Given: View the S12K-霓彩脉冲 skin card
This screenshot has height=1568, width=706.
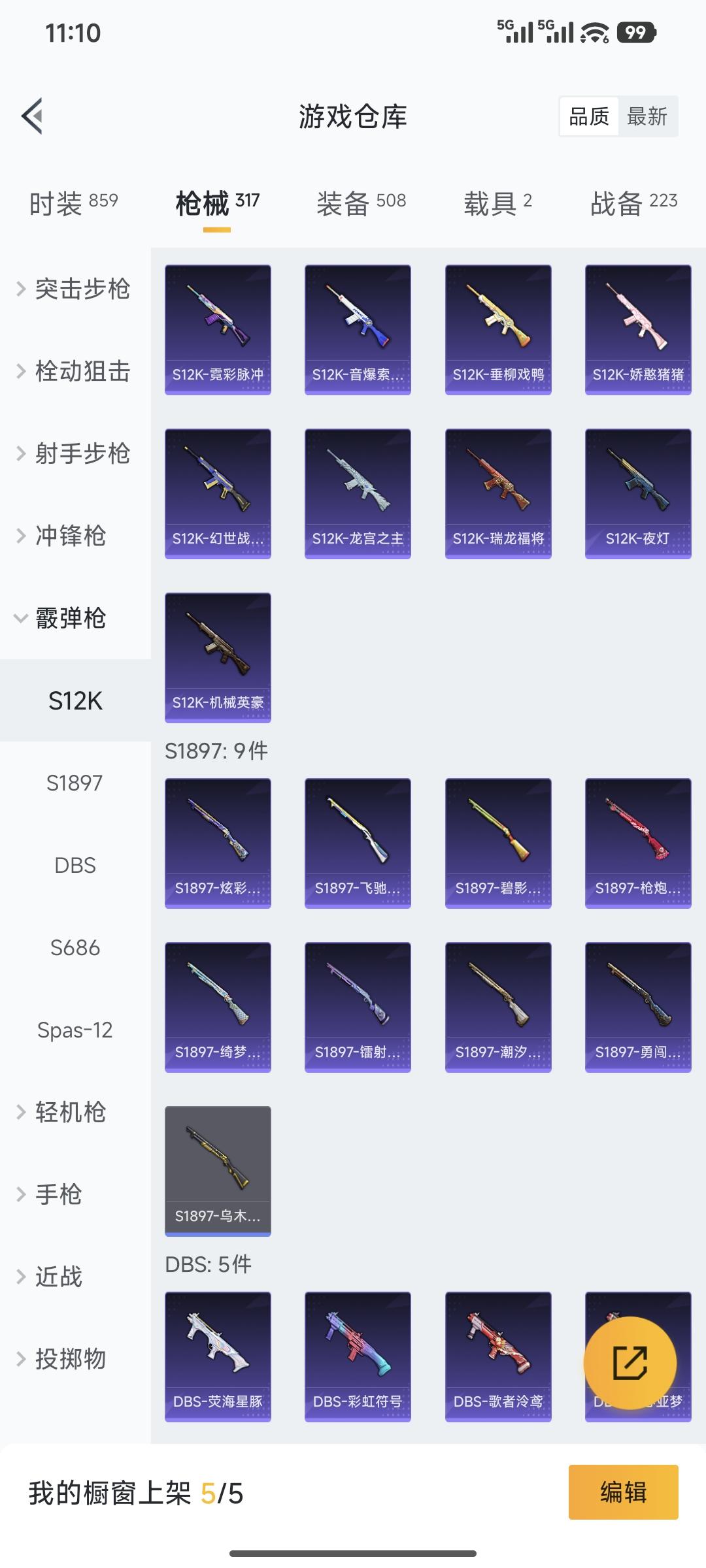Looking at the screenshot, I should click(218, 329).
